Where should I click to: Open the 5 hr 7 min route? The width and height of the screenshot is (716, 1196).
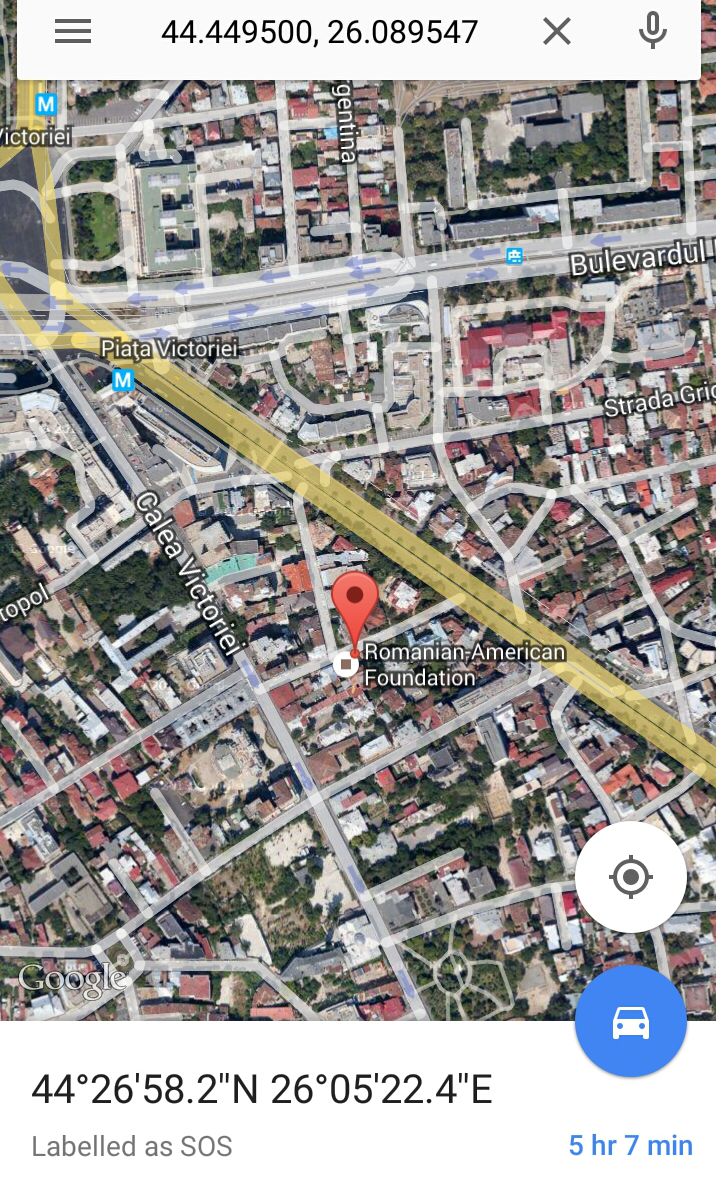click(x=631, y=1145)
